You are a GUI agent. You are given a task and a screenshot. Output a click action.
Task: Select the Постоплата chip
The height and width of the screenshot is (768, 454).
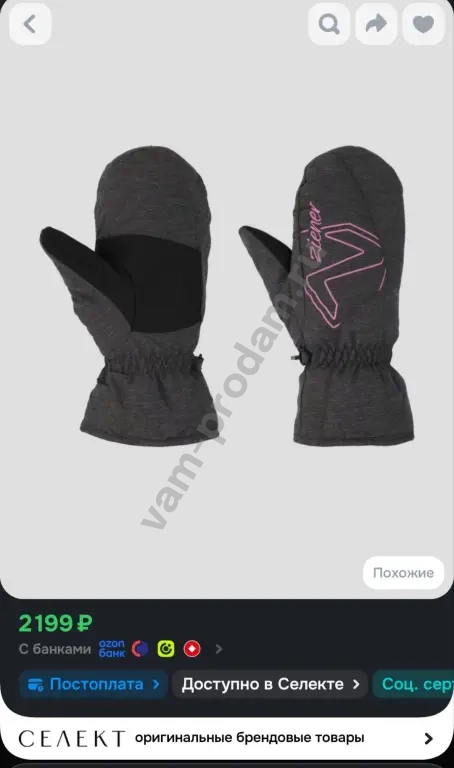pyautogui.click(x=94, y=684)
